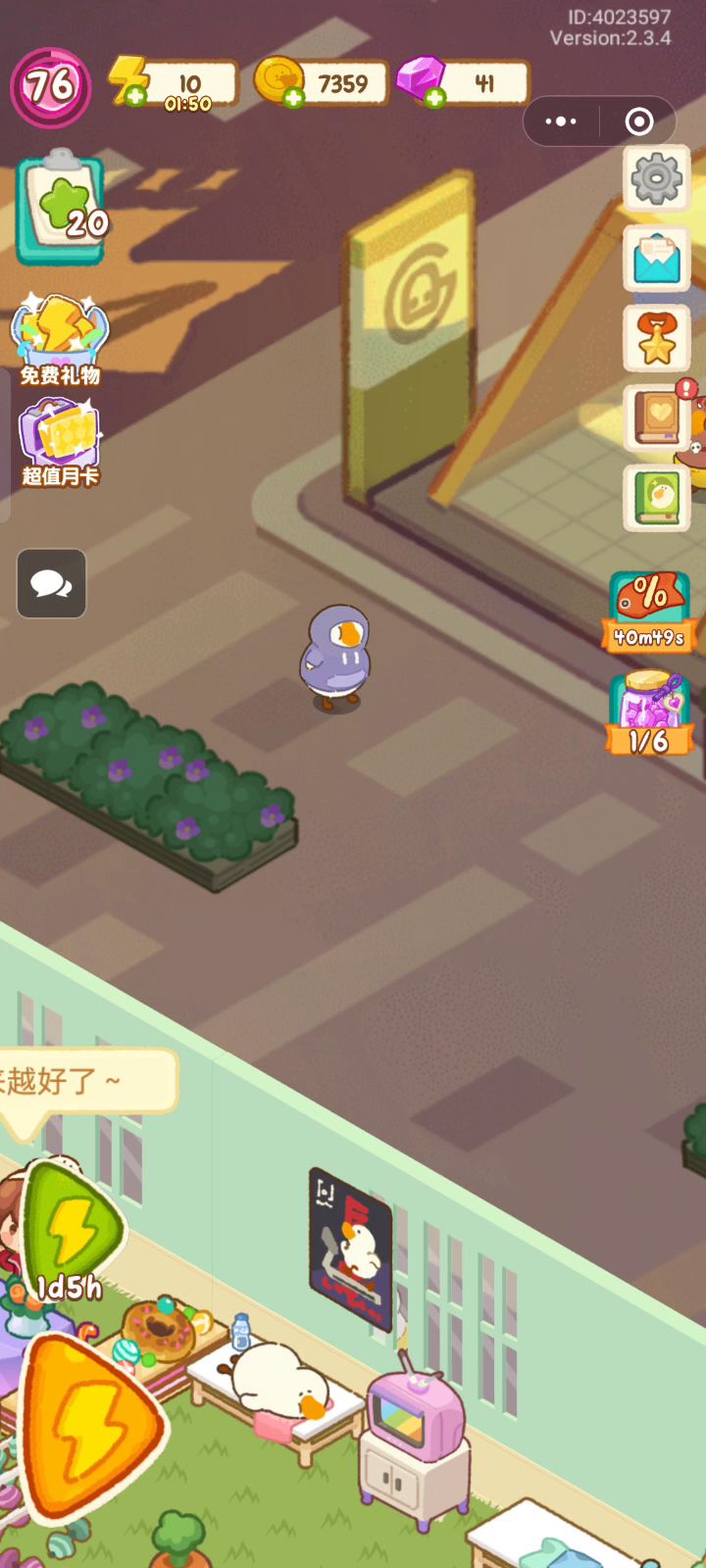Close the mini program via the circle button

click(639, 122)
